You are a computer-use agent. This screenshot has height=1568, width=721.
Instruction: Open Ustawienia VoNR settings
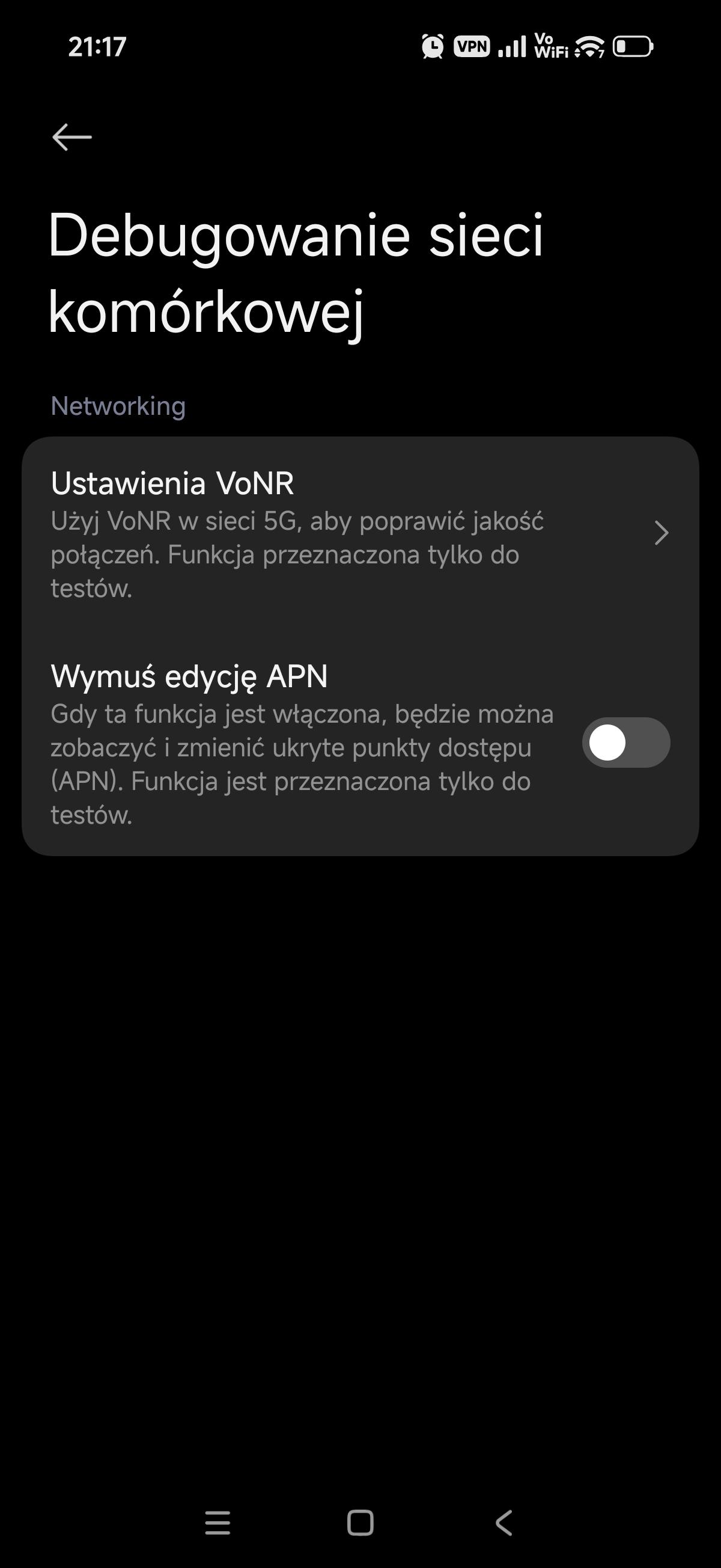tap(359, 533)
